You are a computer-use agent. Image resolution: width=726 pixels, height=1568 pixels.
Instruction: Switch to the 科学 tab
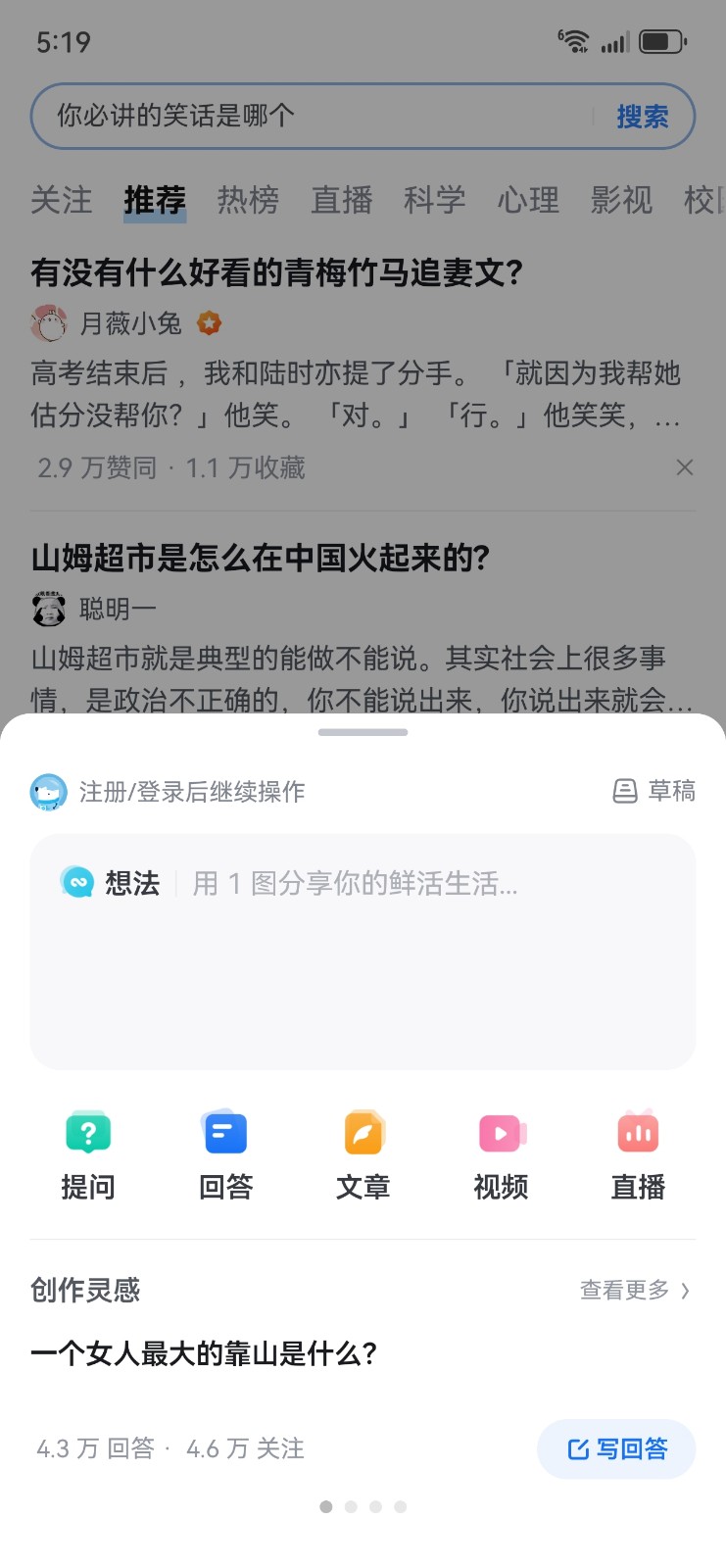pos(435,199)
